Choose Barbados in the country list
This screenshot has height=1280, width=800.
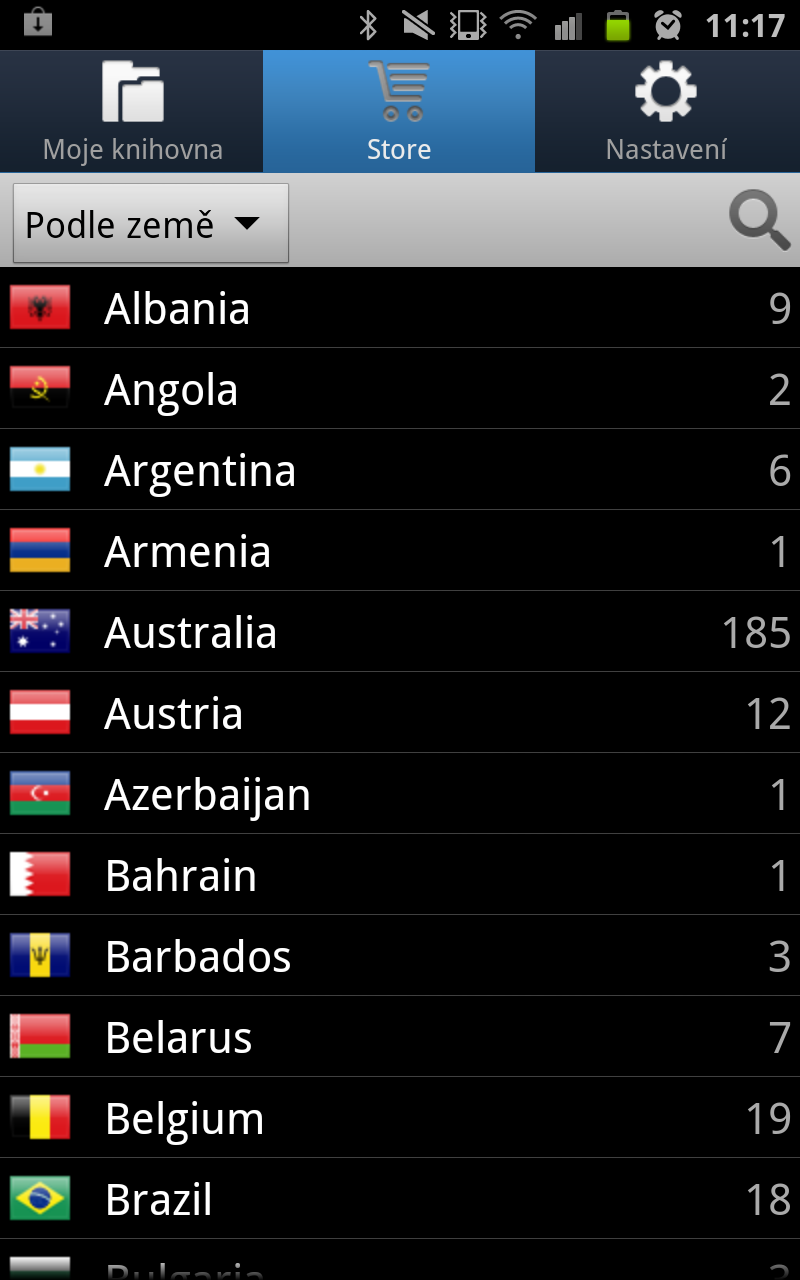tap(400, 956)
